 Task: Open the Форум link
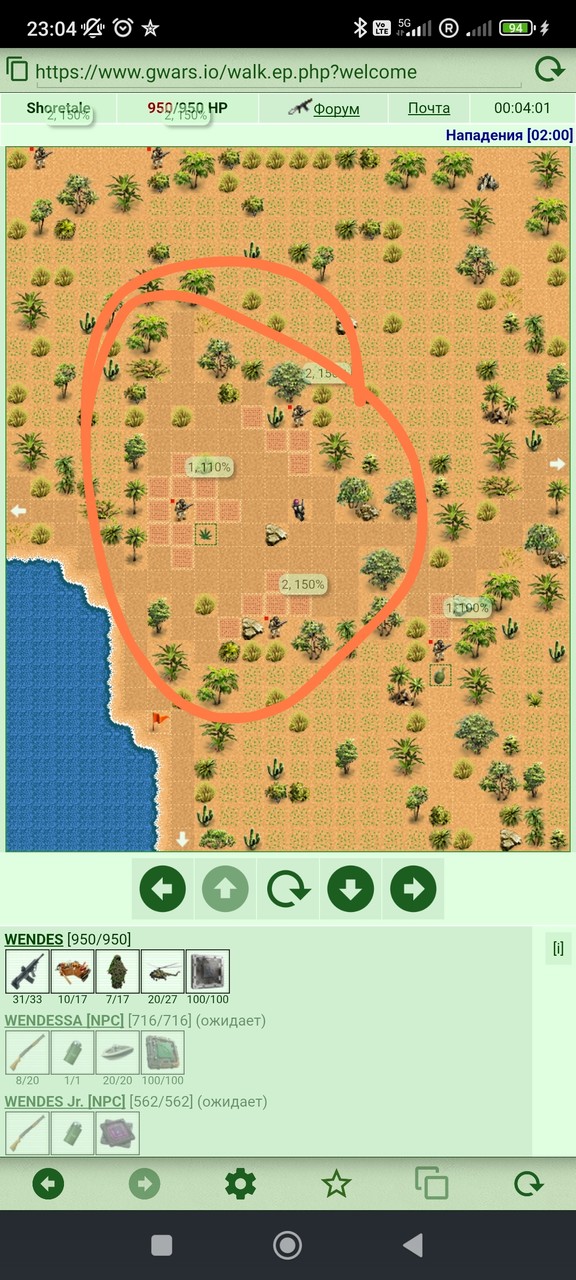336,108
